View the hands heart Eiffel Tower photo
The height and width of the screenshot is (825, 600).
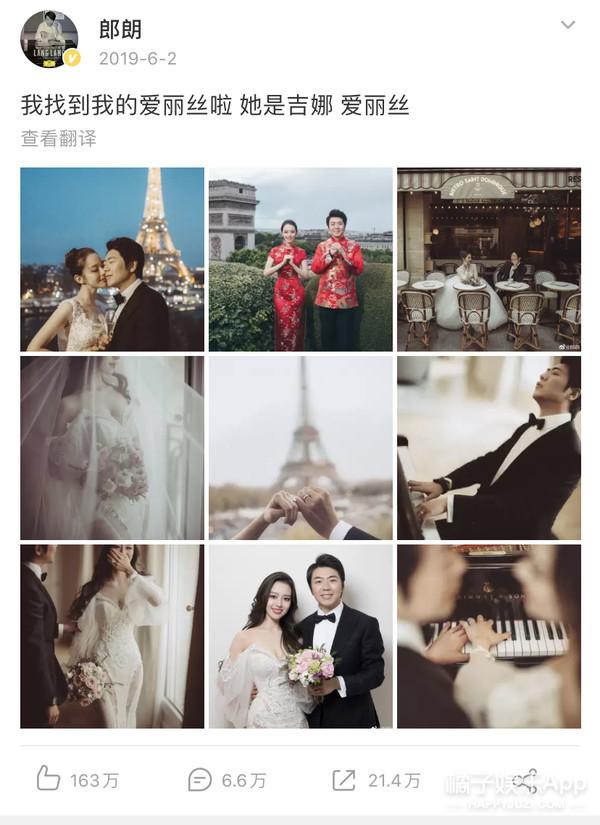point(300,447)
